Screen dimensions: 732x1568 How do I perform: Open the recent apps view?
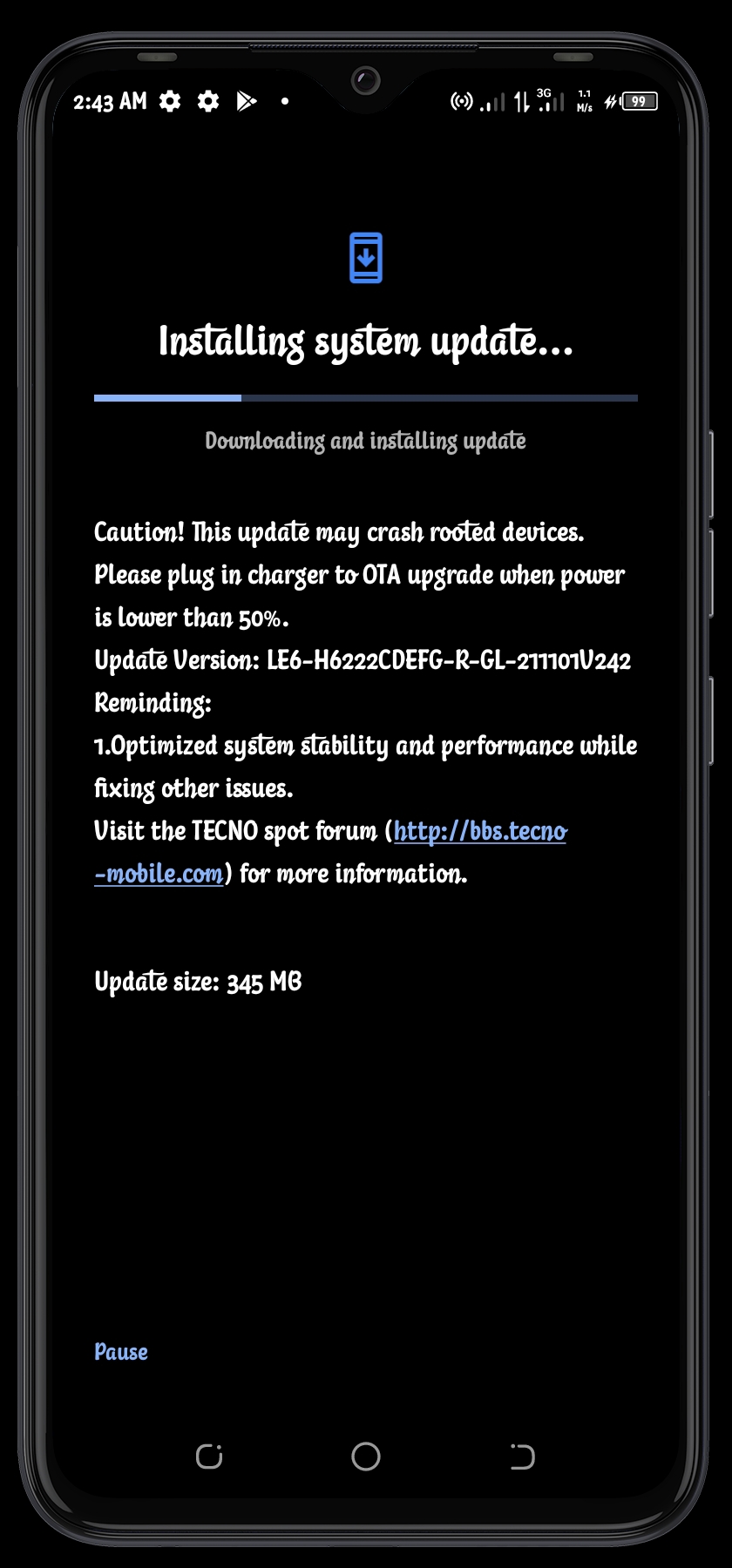click(209, 1456)
